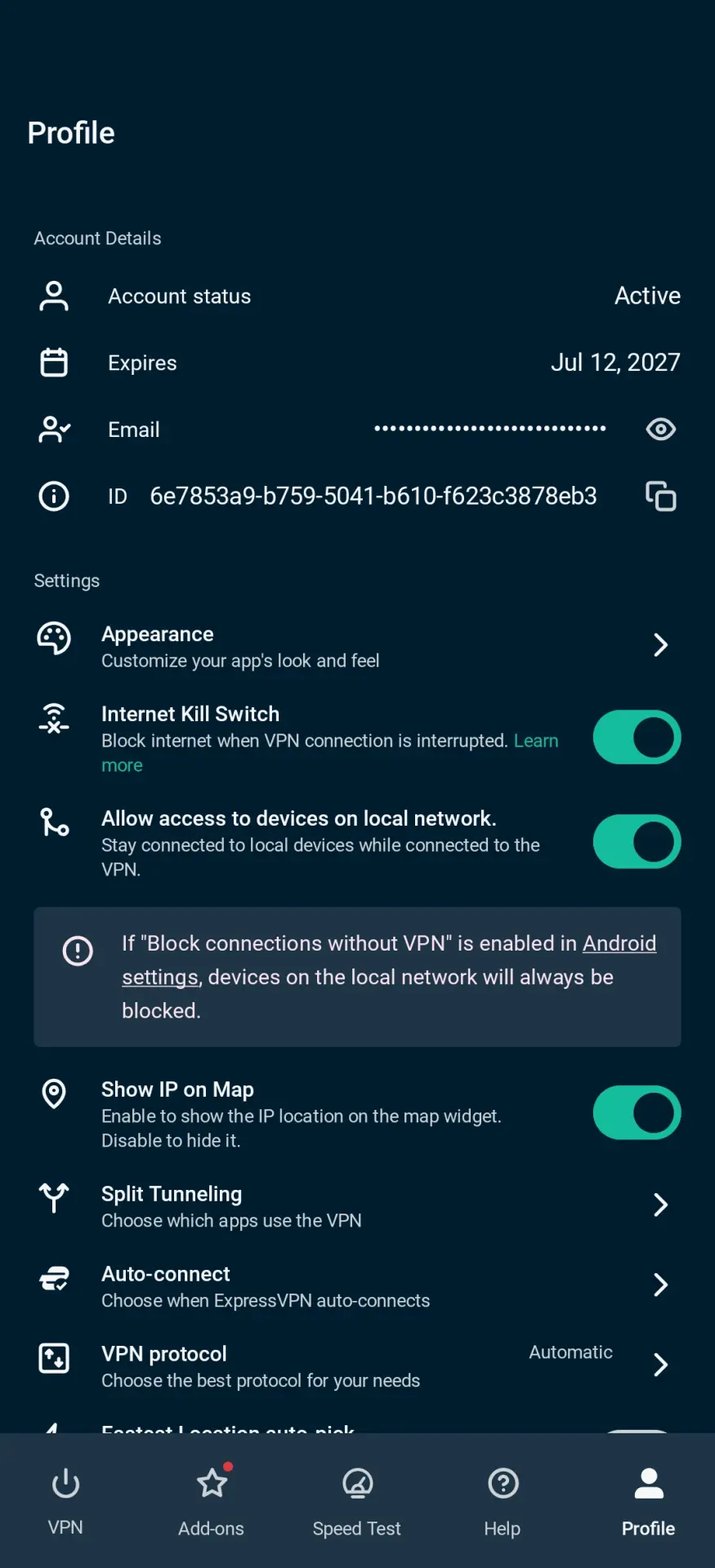
Task: Switch to the VPN tab
Action: coord(65,1502)
